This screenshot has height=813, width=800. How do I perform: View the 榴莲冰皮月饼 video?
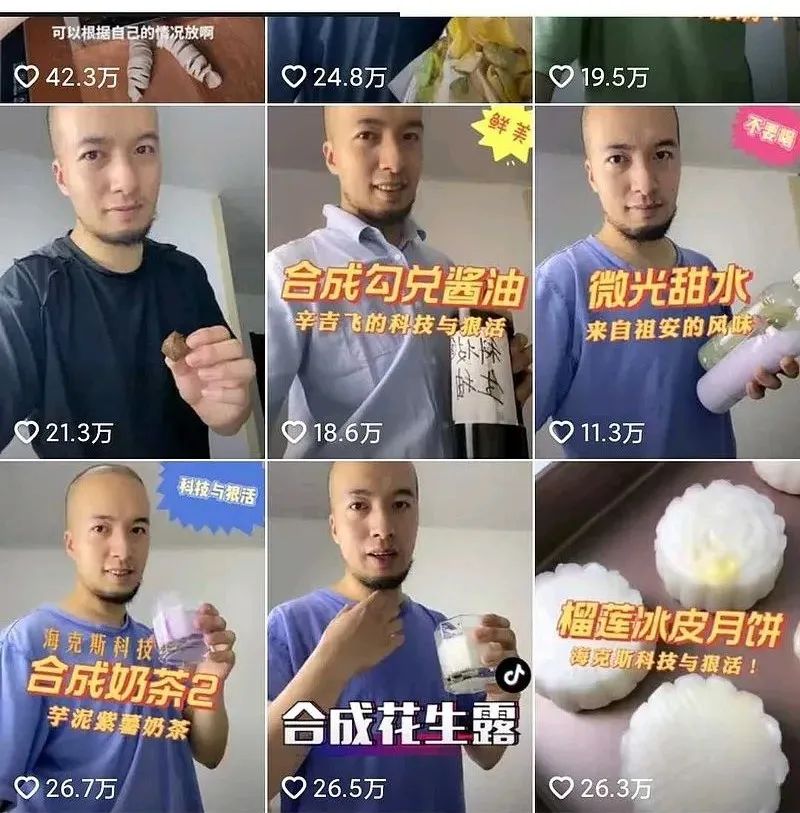(x=667, y=636)
